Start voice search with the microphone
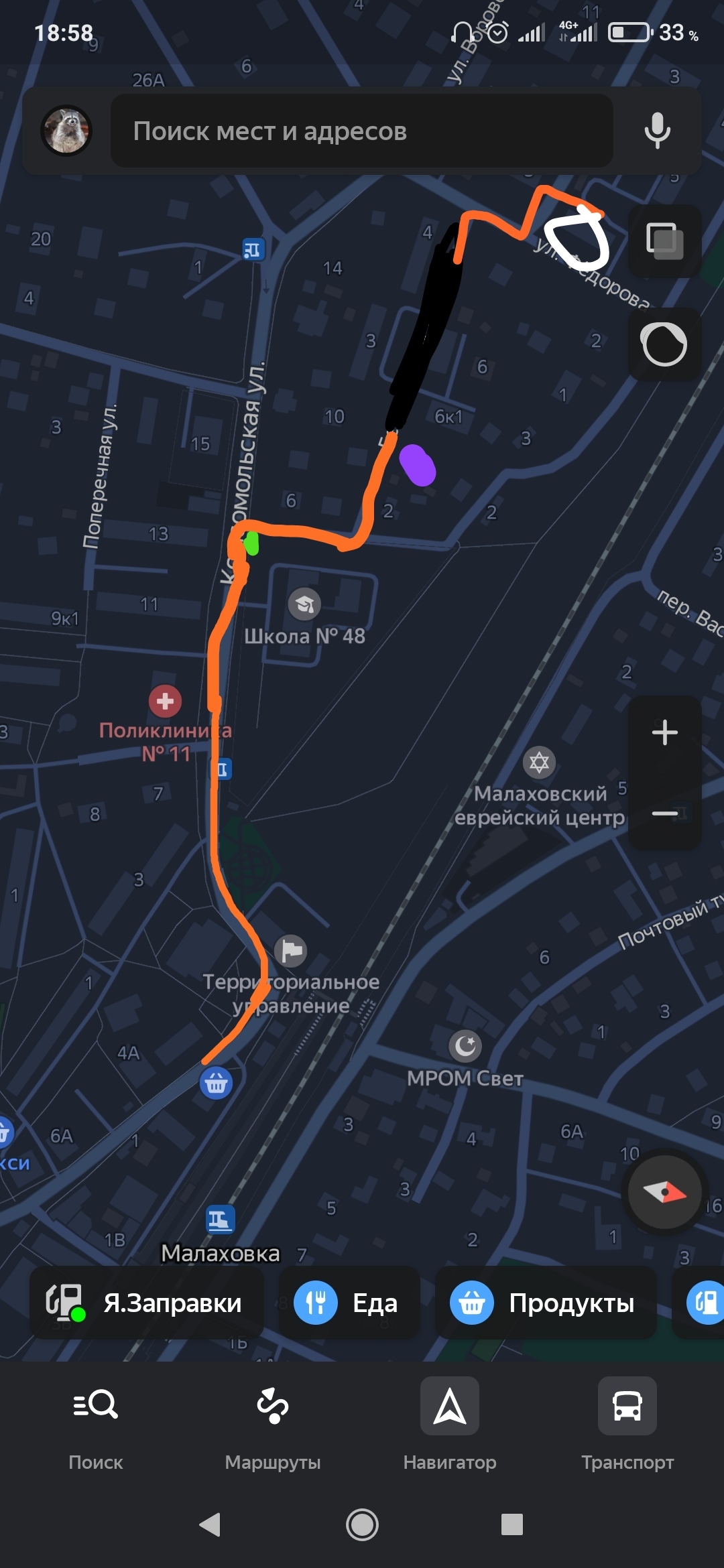The width and height of the screenshot is (724, 1568). click(657, 131)
